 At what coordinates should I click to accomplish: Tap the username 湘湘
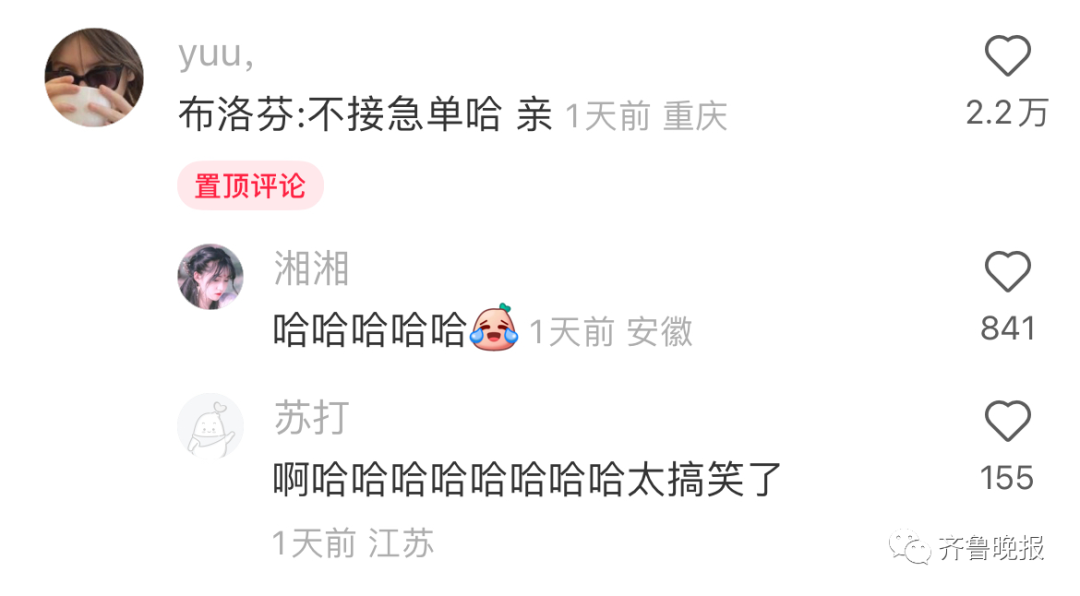click(x=311, y=269)
